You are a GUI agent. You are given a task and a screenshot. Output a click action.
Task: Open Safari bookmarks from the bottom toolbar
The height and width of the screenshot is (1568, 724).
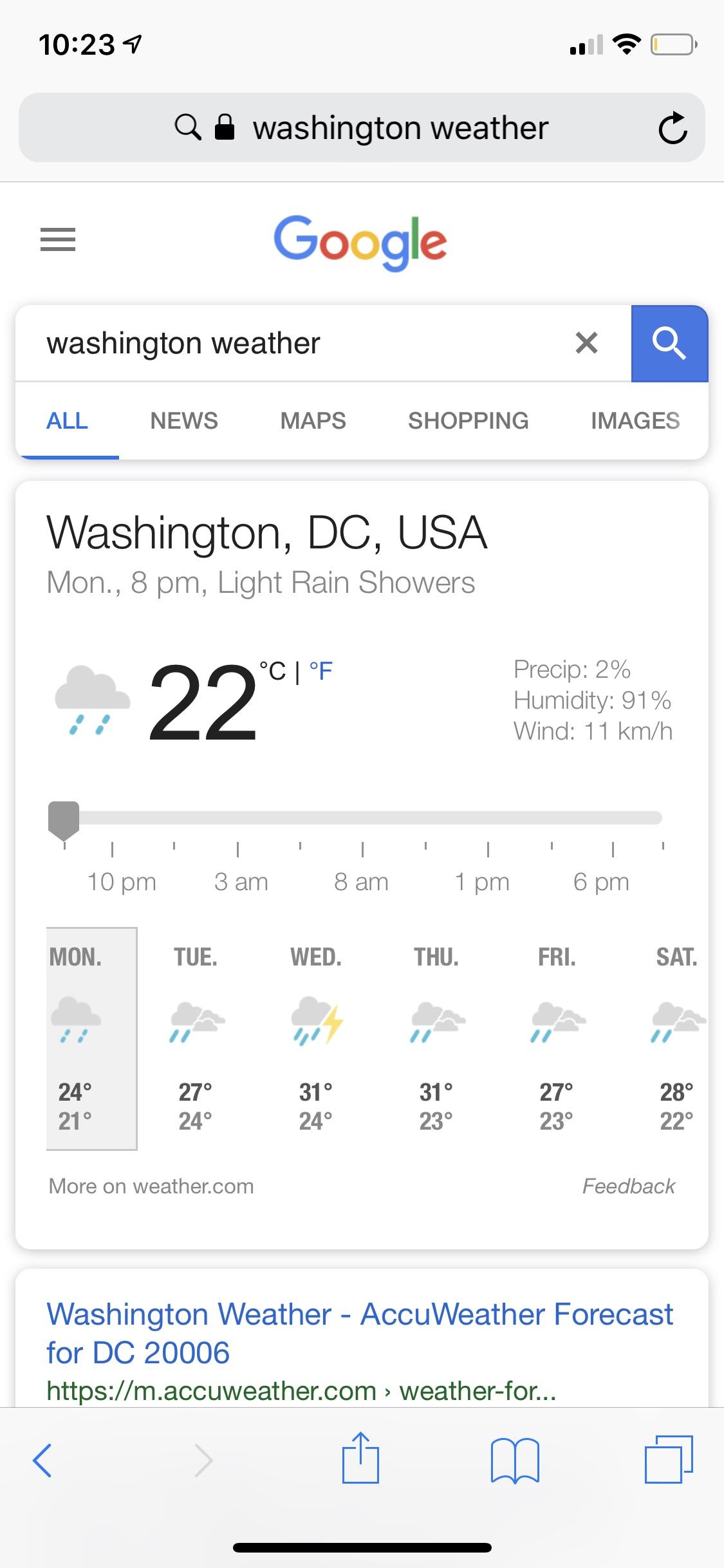pos(515,1460)
